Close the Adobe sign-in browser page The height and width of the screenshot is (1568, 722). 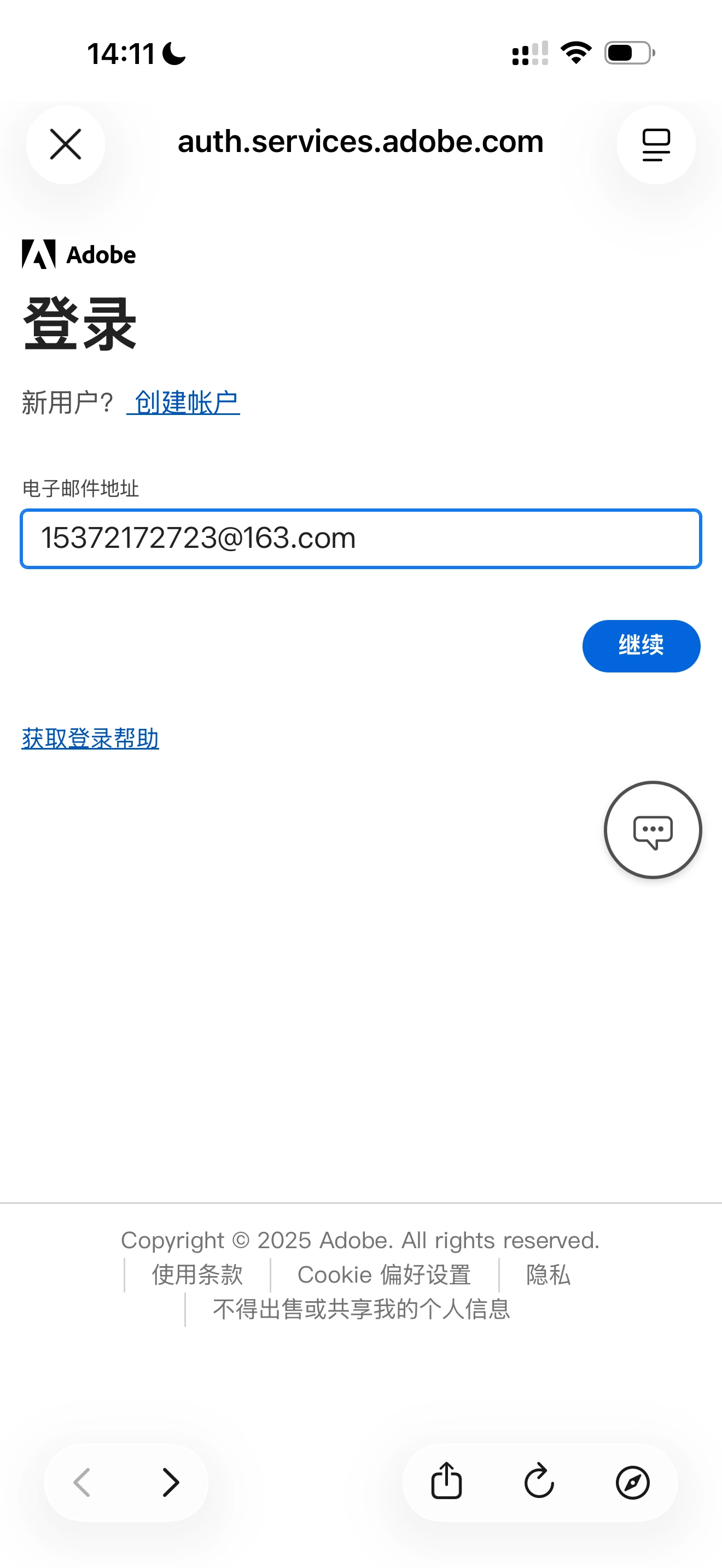click(x=66, y=145)
